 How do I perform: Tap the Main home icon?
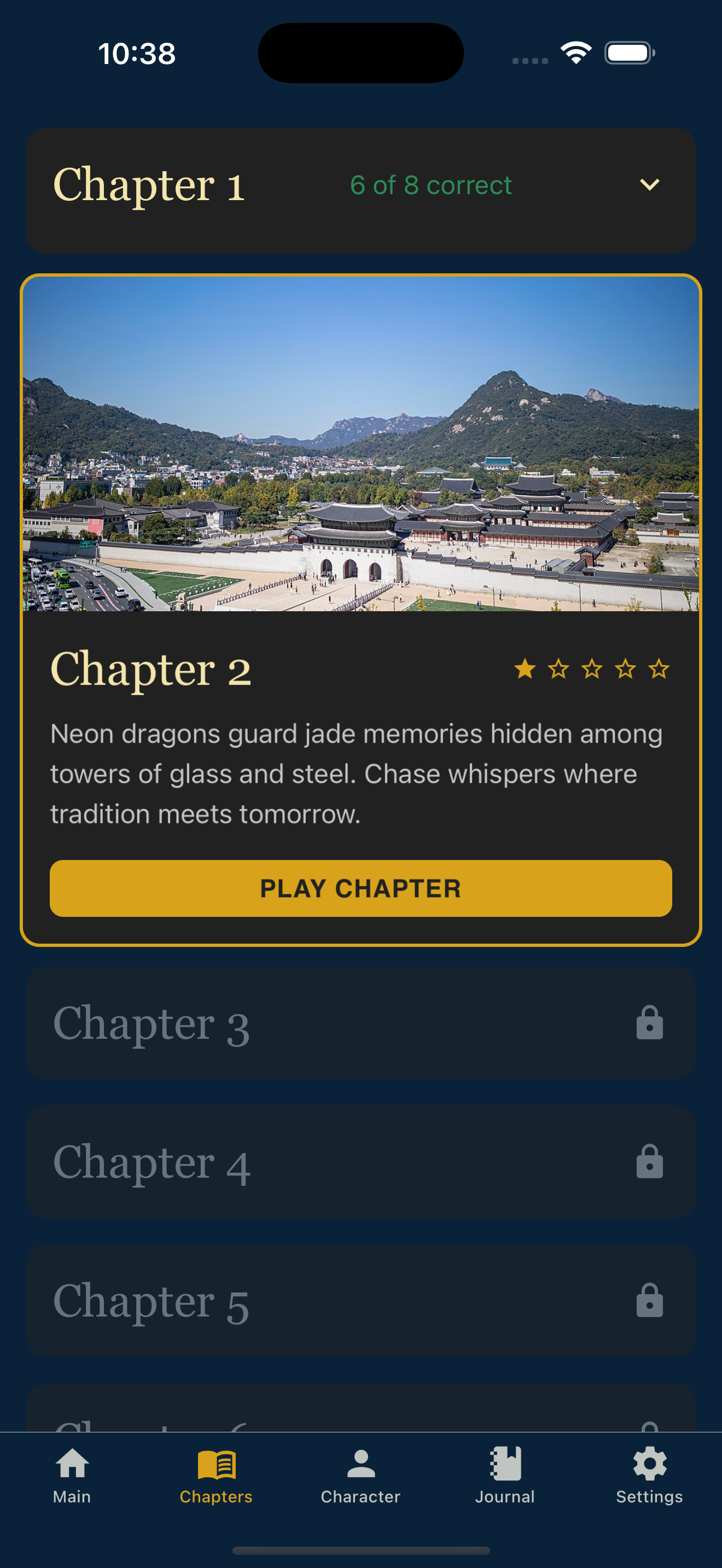[71, 1464]
